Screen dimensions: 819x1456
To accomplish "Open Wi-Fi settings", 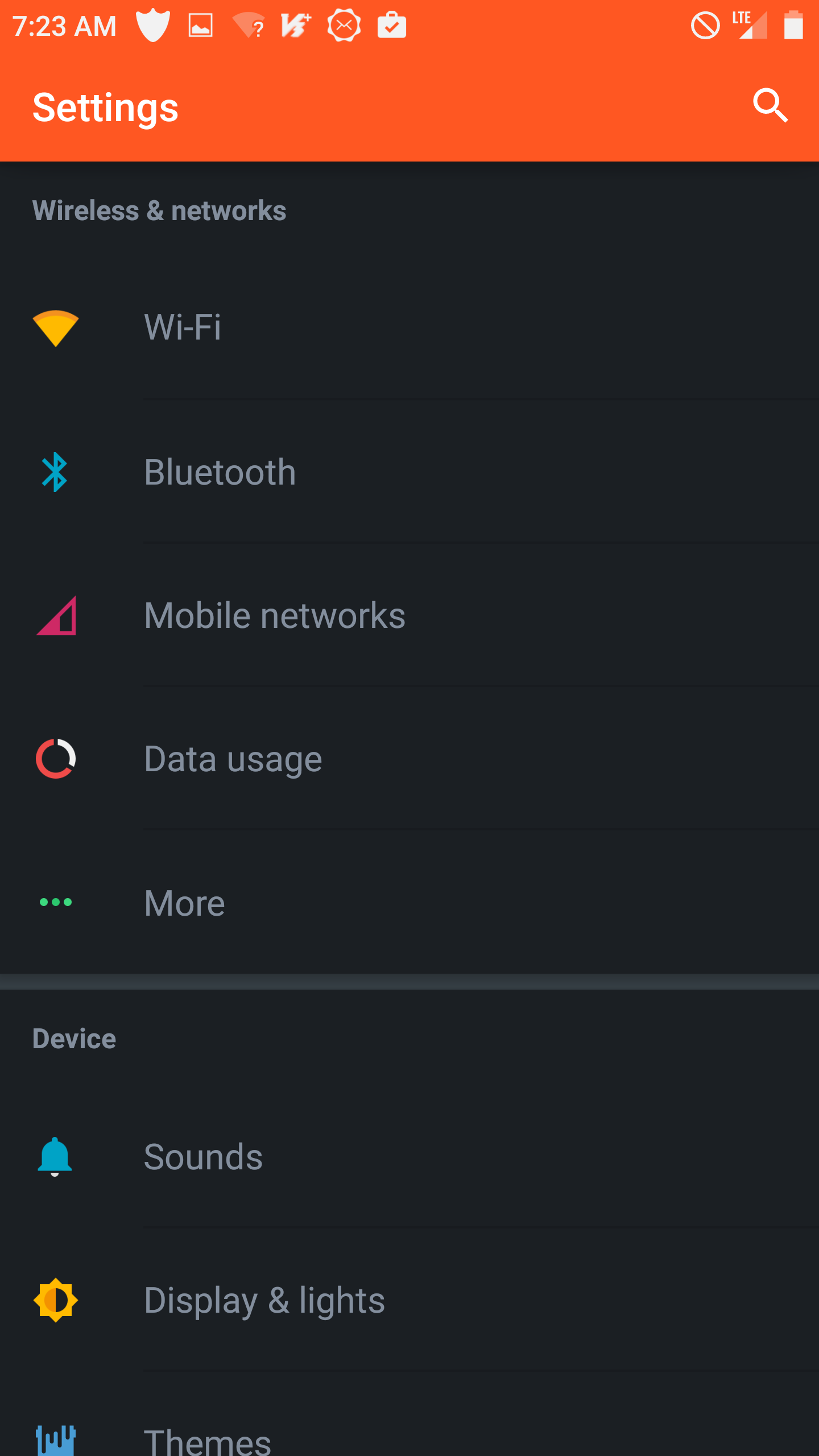I will pyautogui.click(x=182, y=328).
